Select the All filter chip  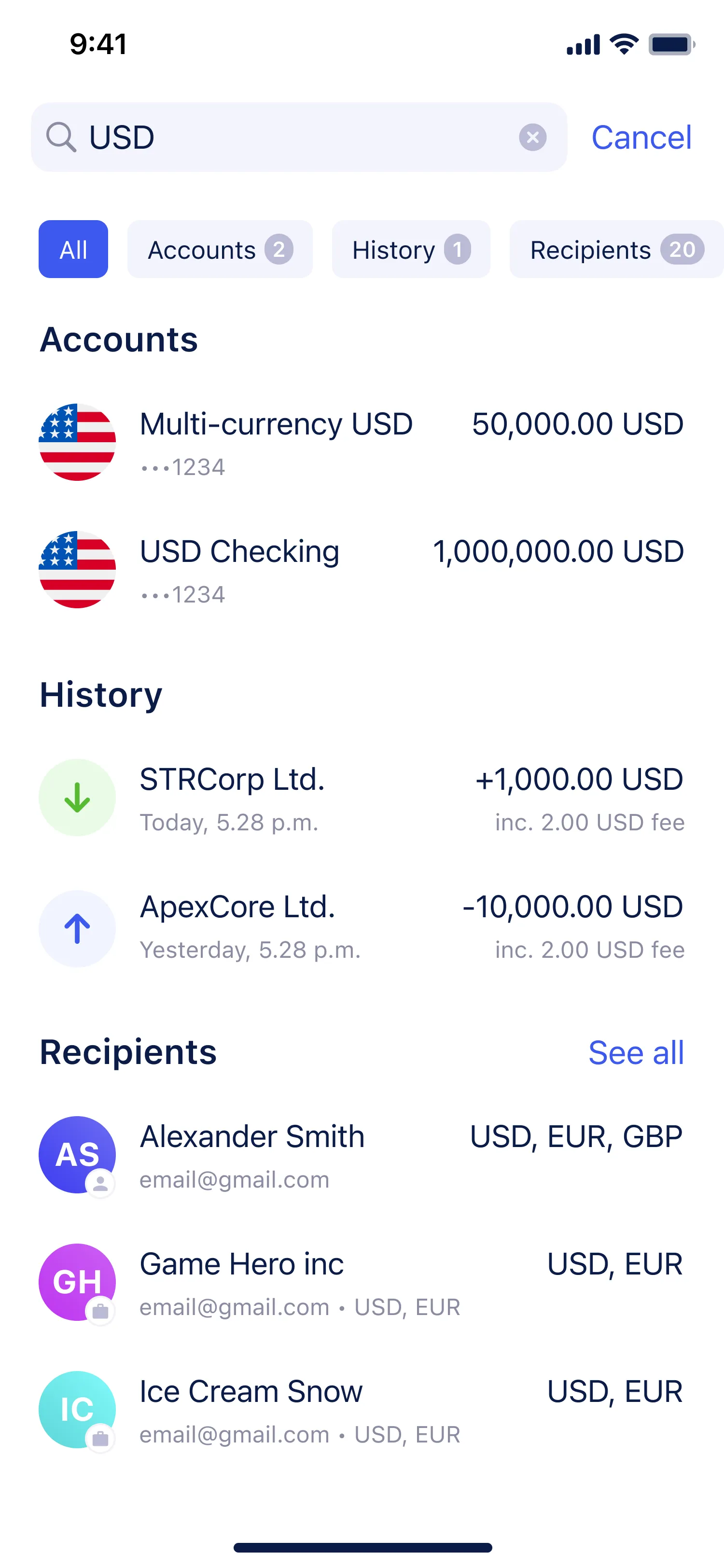(73, 250)
